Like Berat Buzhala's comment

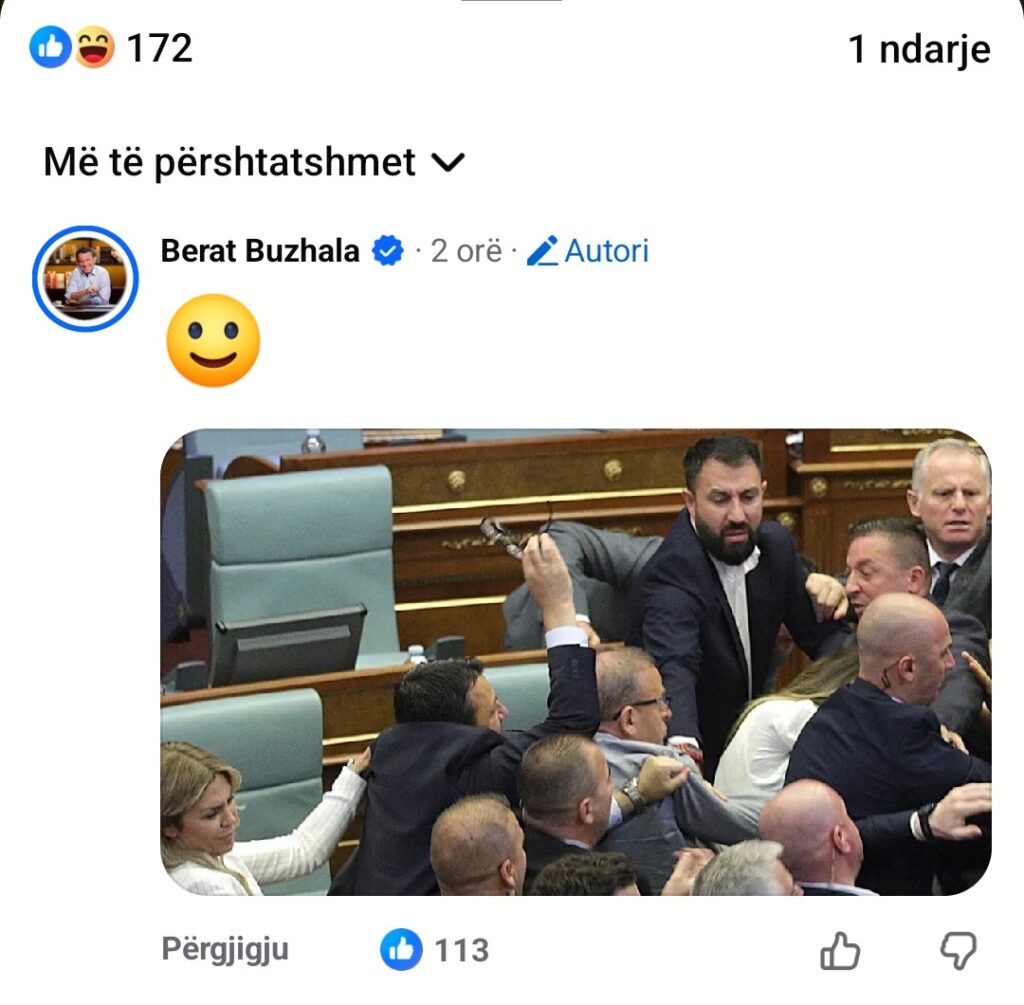[840, 951]
